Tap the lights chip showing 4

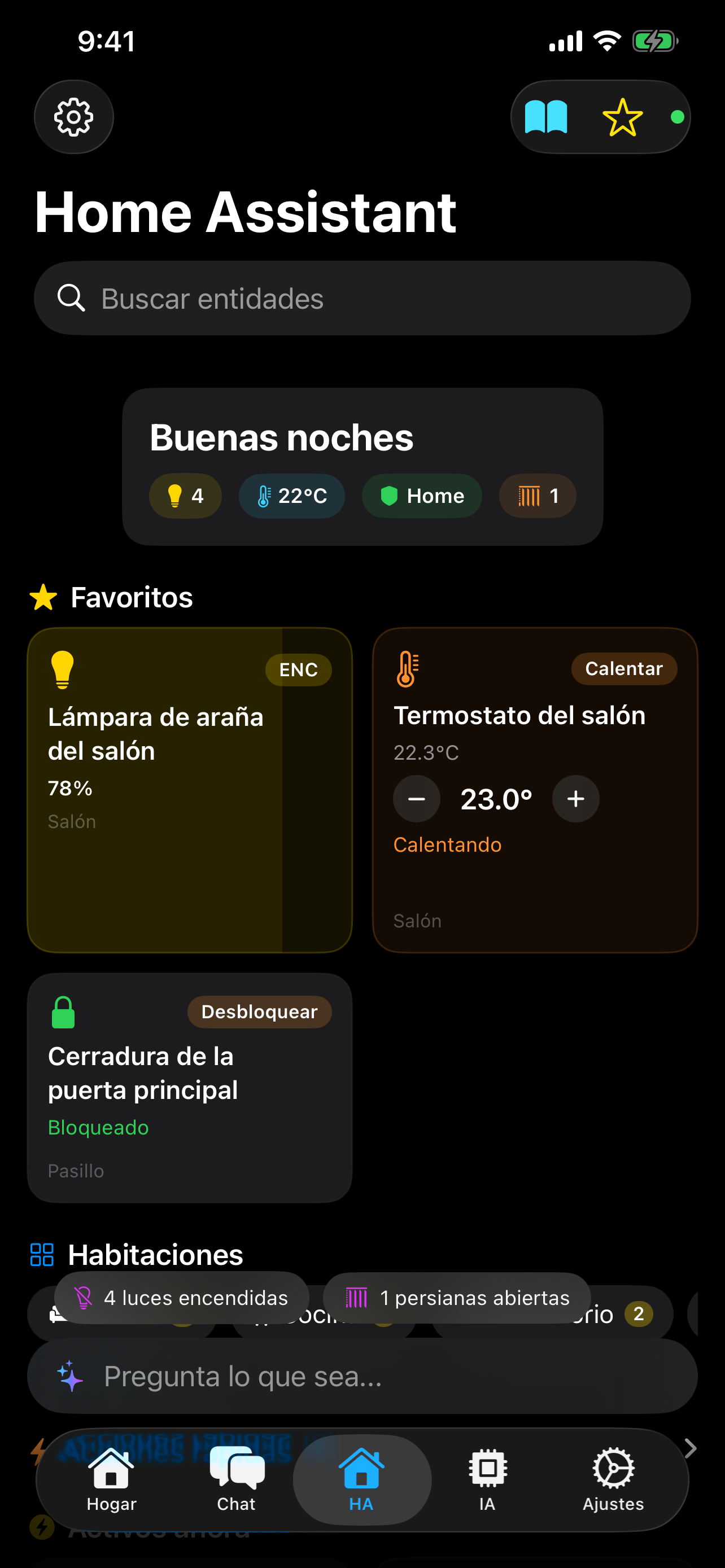(x=185, y=496)
